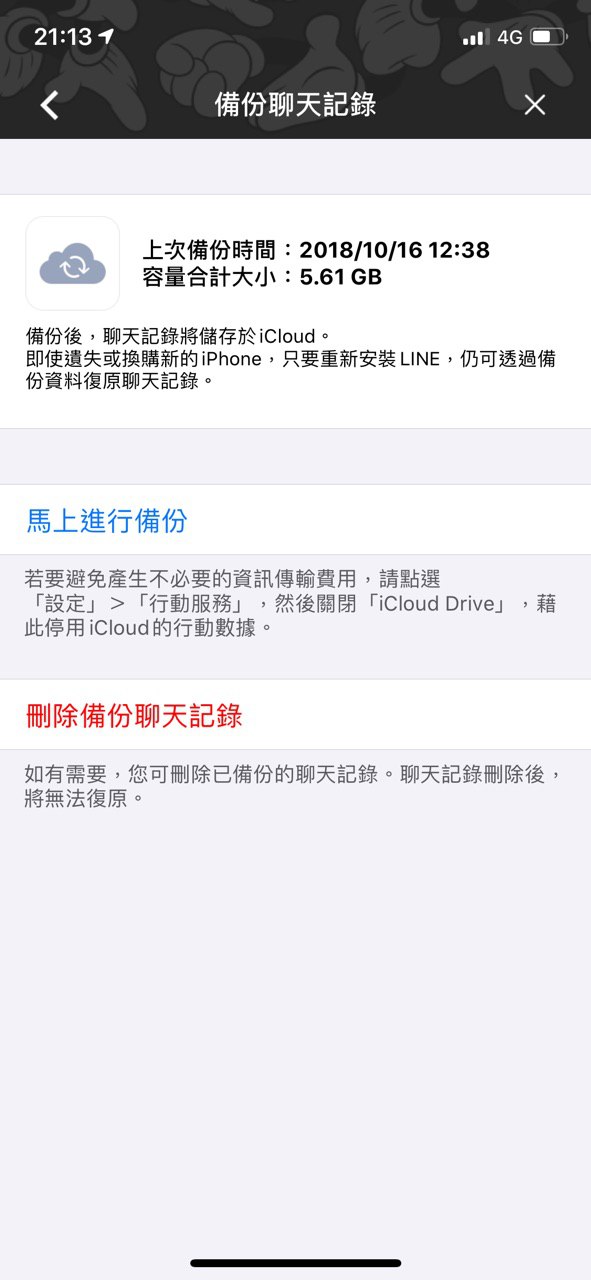This screenshot has height=1280, width=591.
Task: Start backup via 馬上進行備份
Action: click(x=295, y=520)
